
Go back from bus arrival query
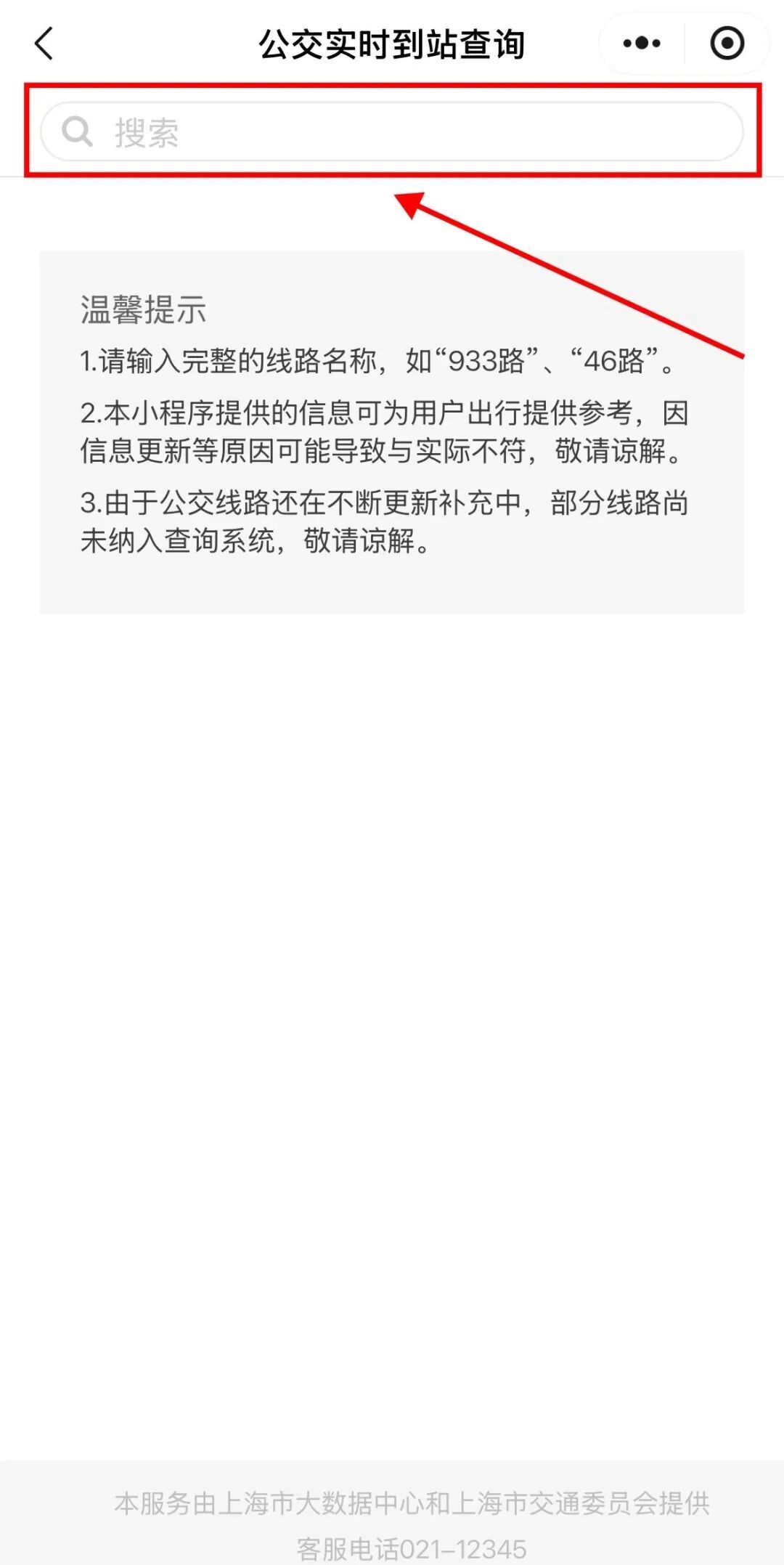(x=45, y=44)
